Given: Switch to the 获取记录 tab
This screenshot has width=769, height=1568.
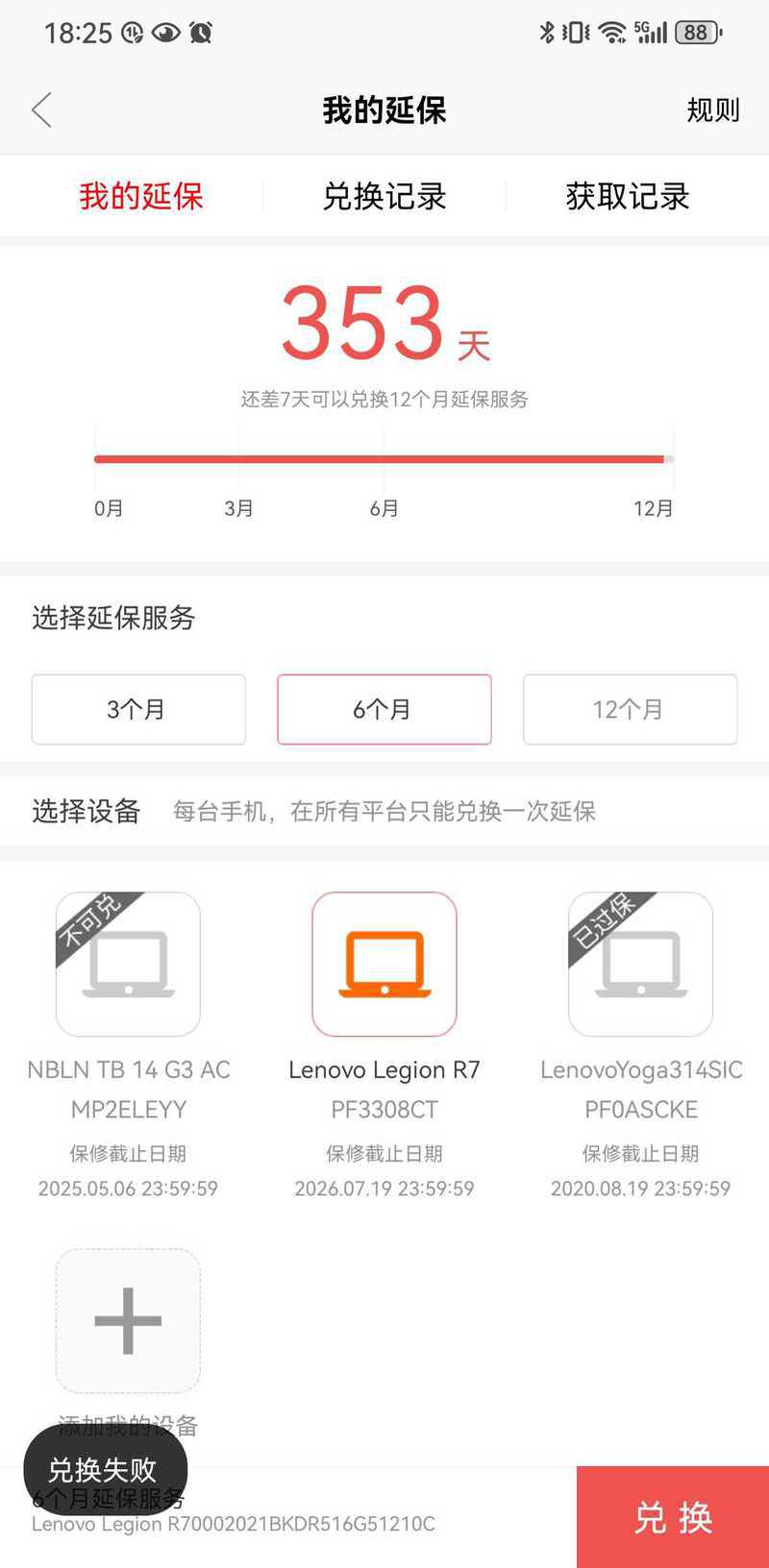Looking at the screenshot, I should coord(628,197).
